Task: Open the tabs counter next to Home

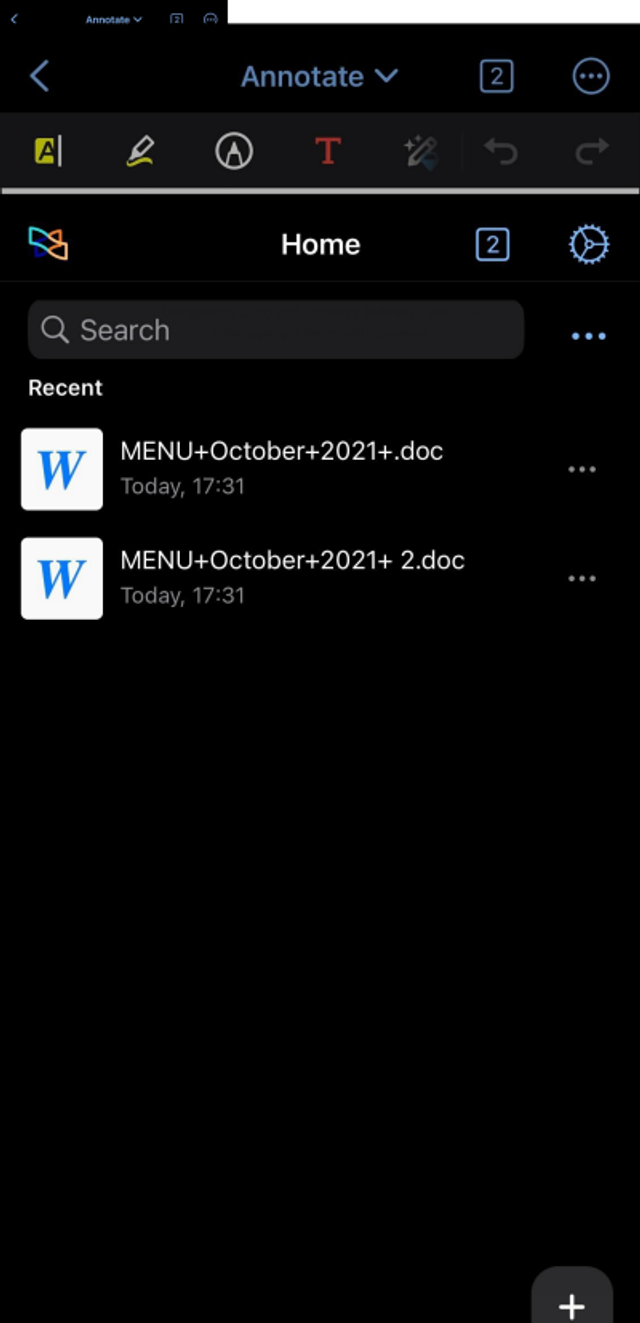Action: [x=492, y=244]
